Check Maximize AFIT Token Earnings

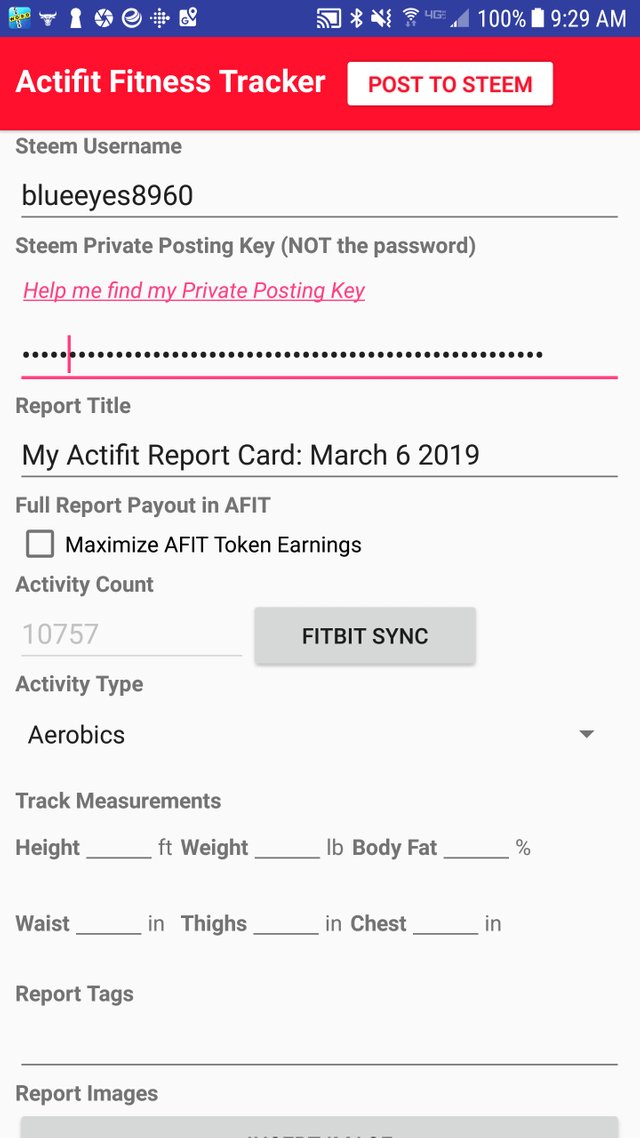point(40,544)
